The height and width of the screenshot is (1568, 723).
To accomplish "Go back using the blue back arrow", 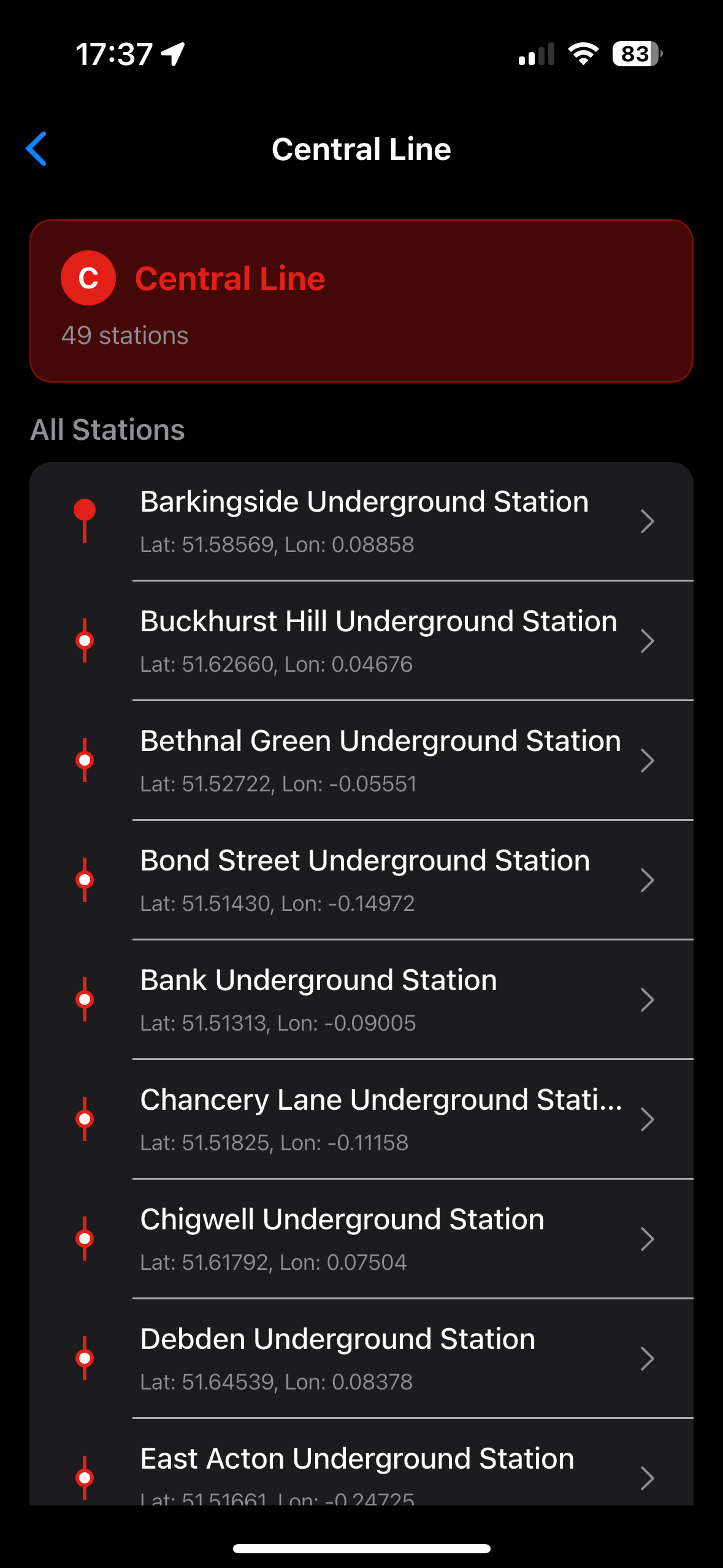I will click(x=36, y=149).
